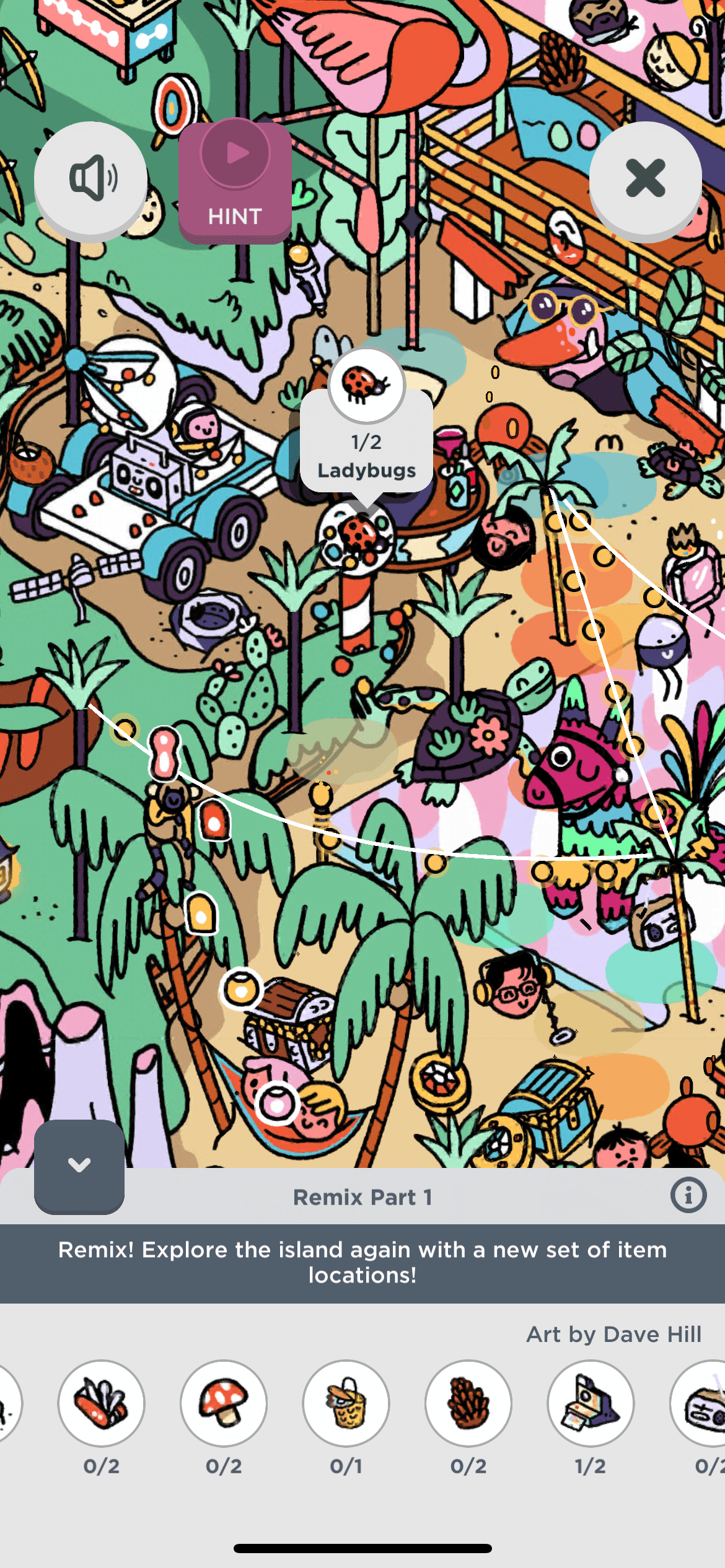Select the picnic basket item
This screenshot has width=725, height=1568.
click(346, 1403)
